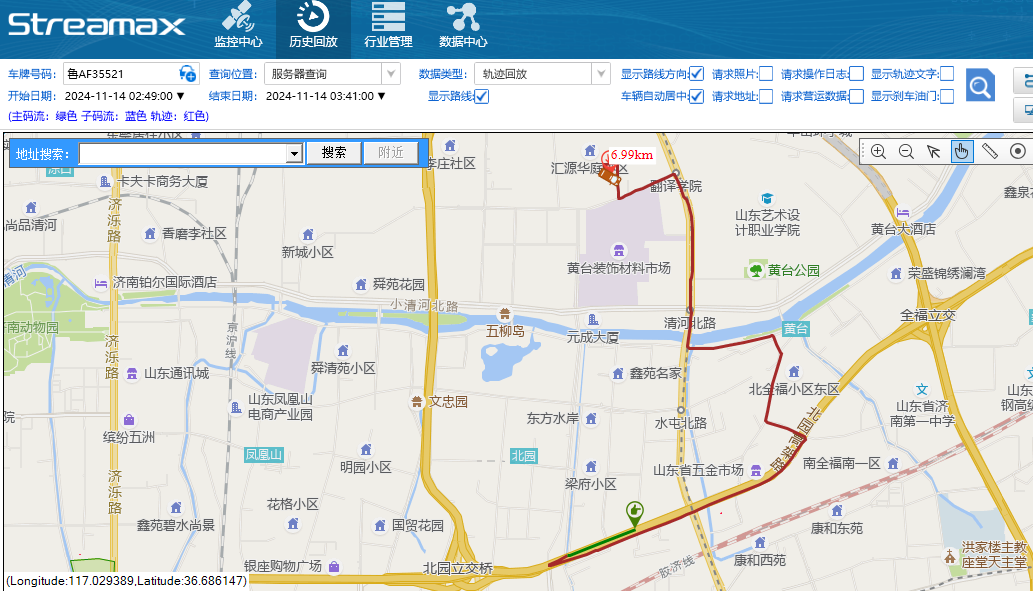Check the 显示轨迹文字 option
Screen dimensions: 1033x591
point(947,73)
